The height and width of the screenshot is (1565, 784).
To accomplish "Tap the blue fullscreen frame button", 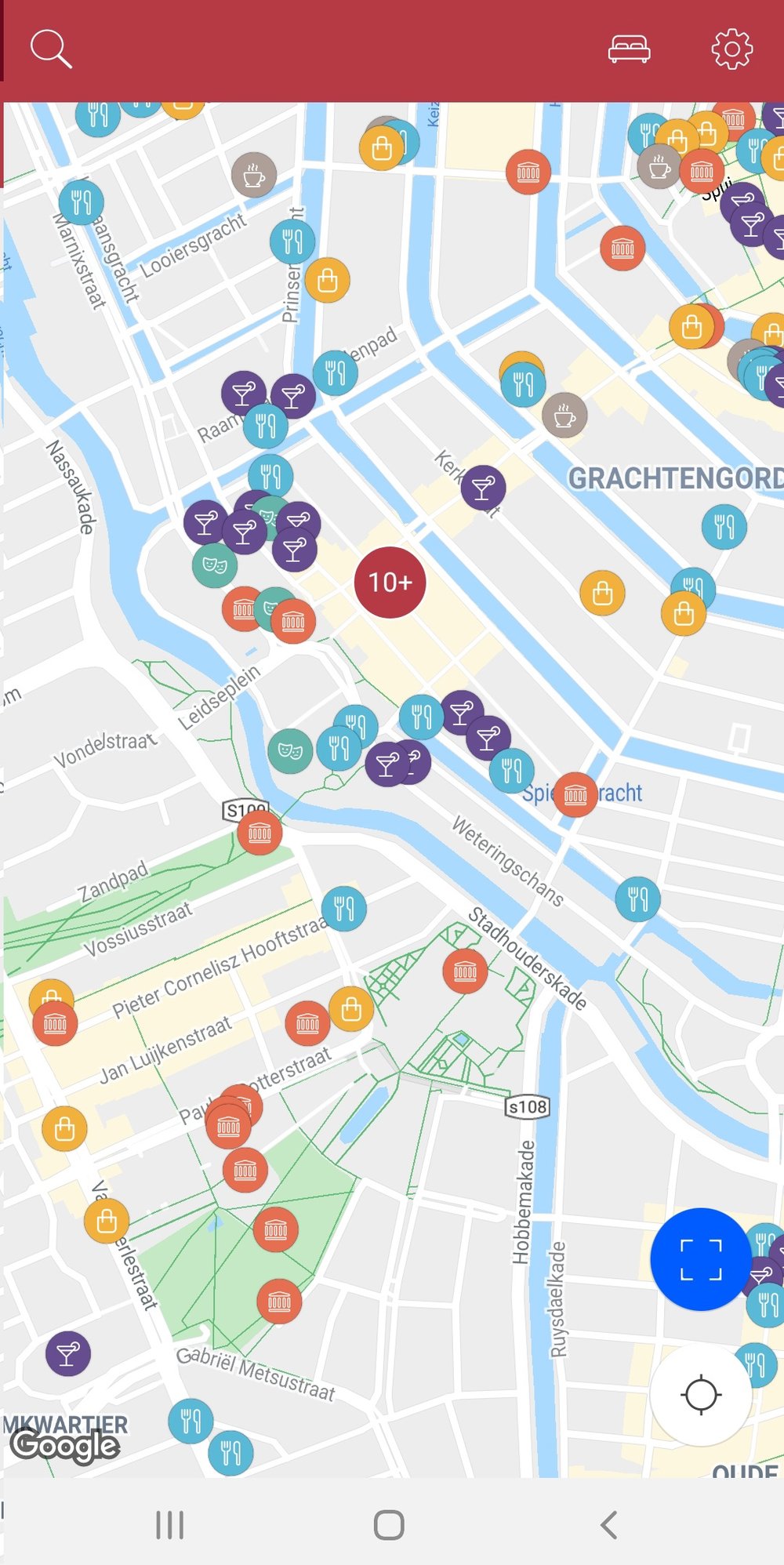I will pyautogui.click(x=700, y=1259).
